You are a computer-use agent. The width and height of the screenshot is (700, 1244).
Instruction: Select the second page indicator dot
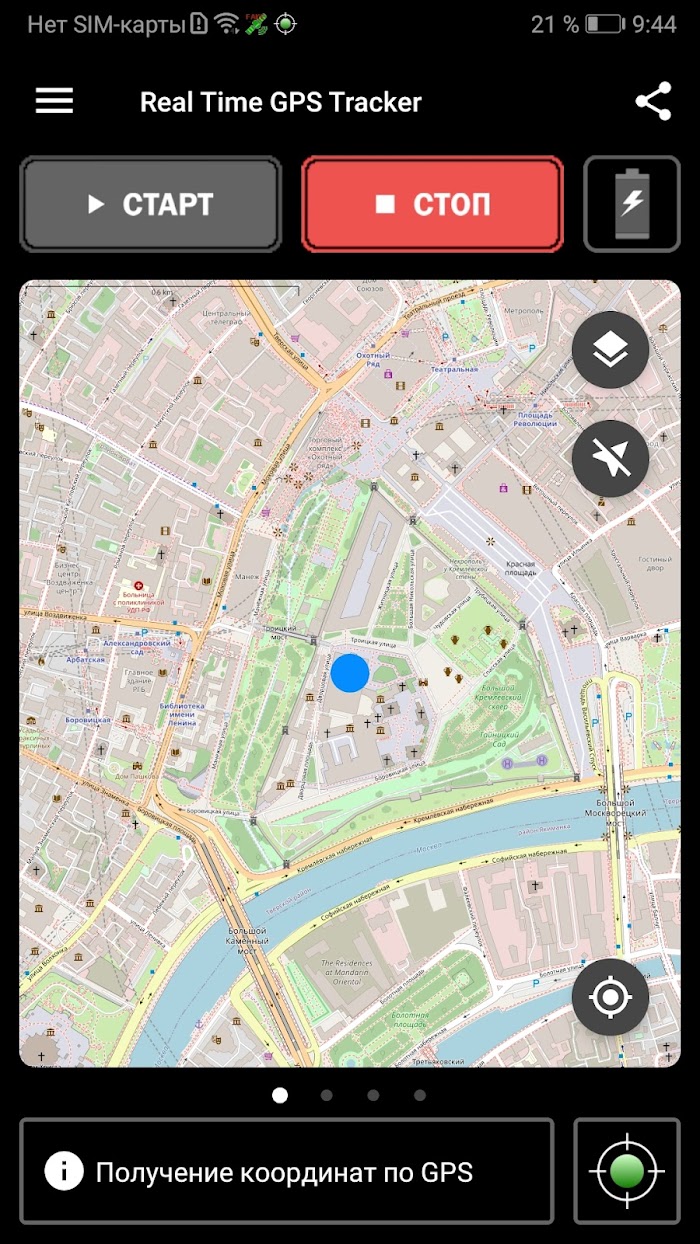coord(327,1095)
